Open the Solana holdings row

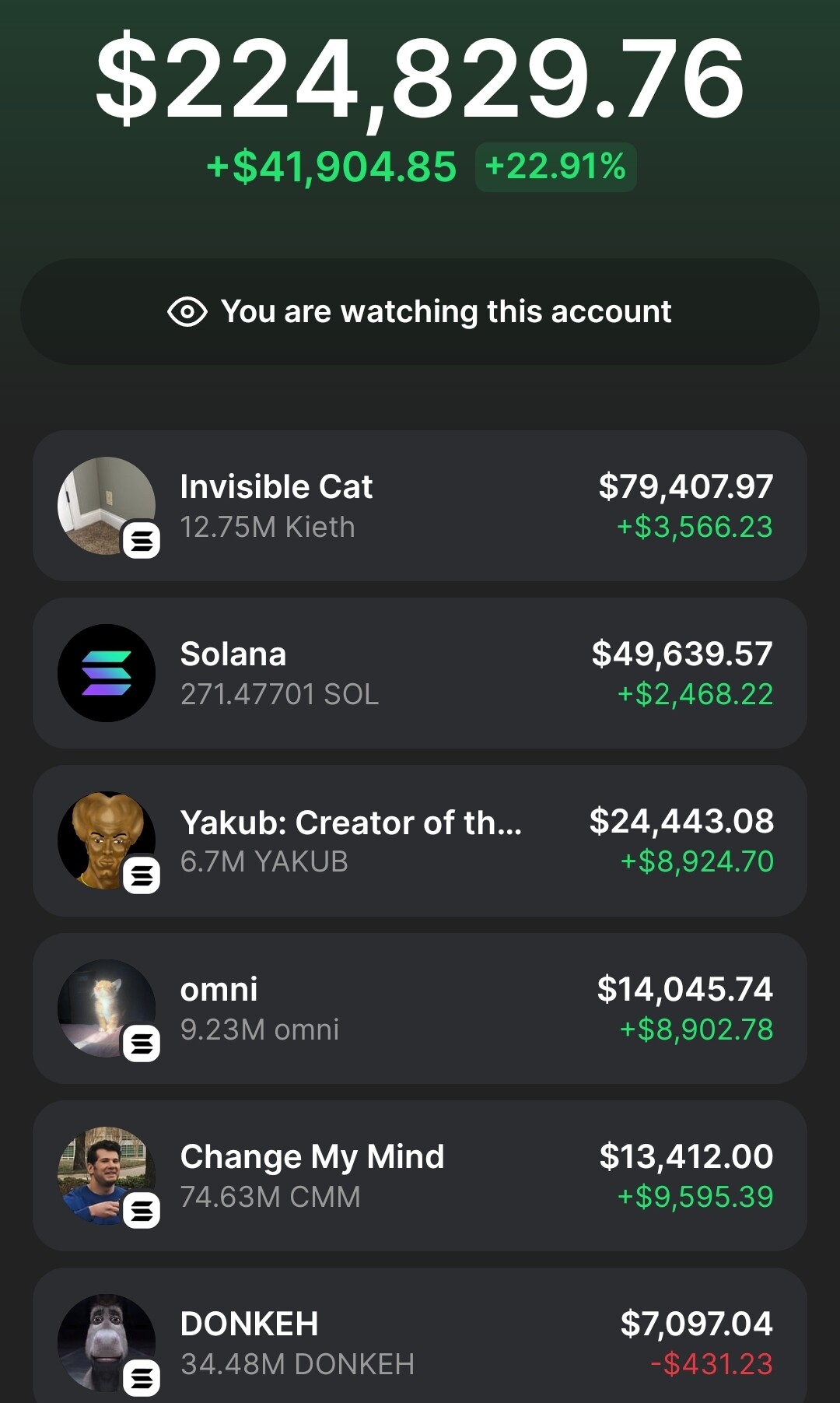420,673
